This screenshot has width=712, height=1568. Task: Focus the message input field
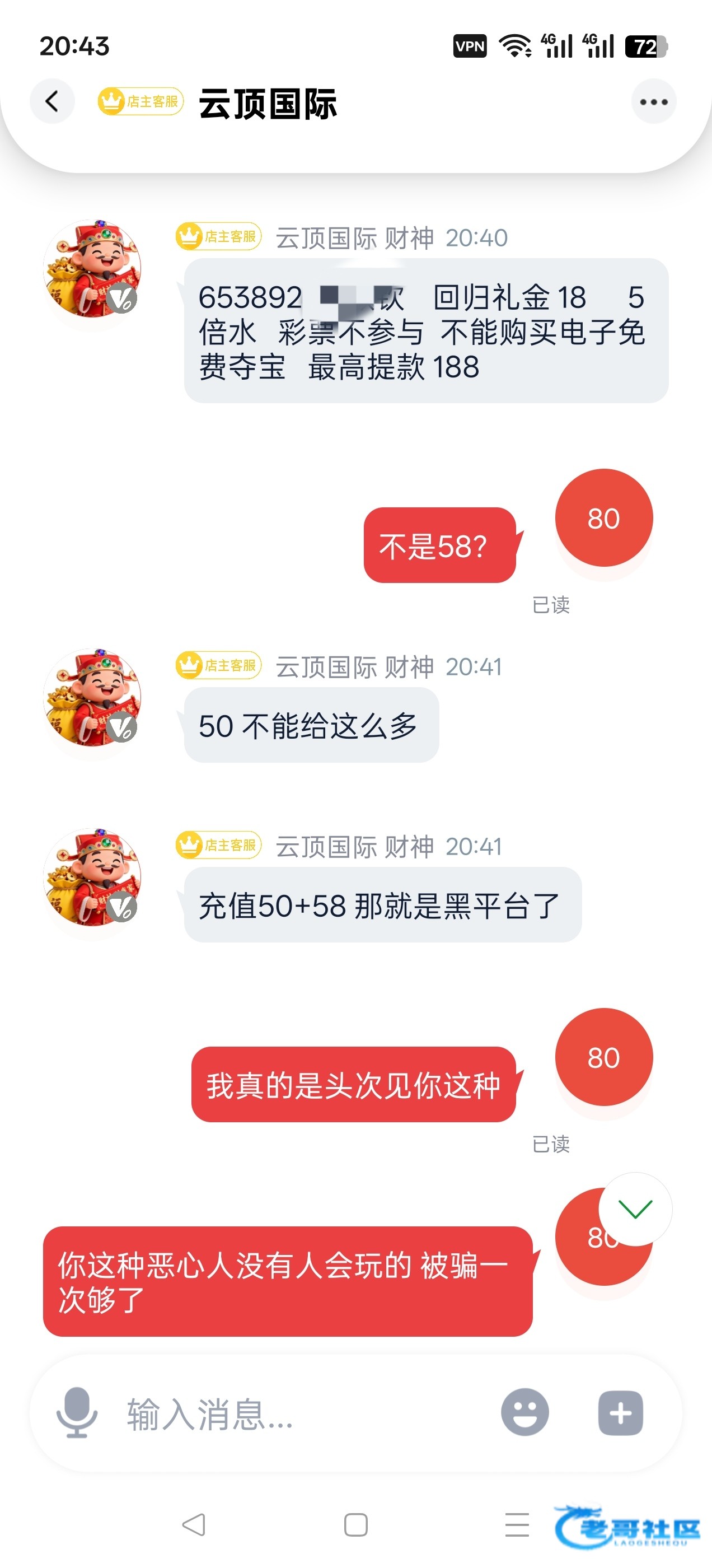tap(305, 1413)
